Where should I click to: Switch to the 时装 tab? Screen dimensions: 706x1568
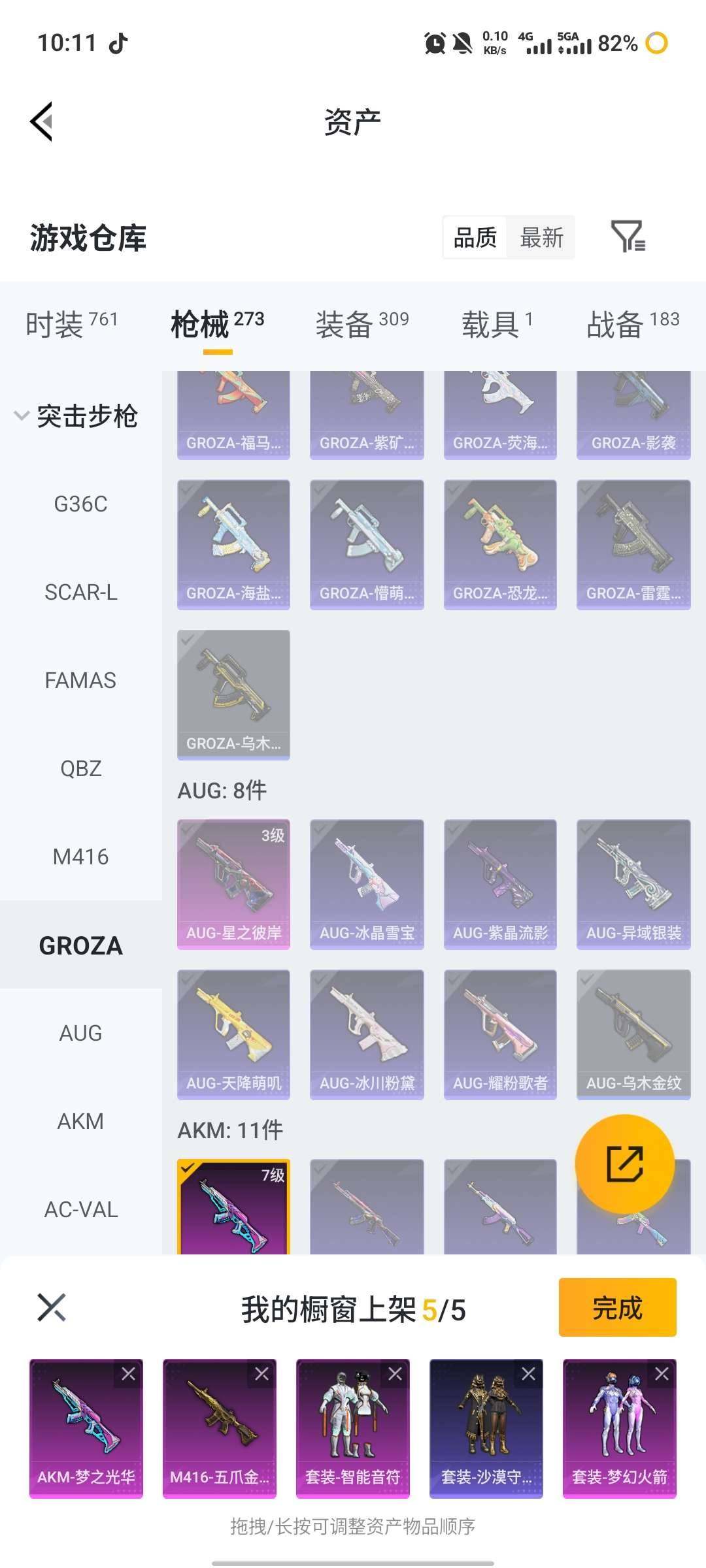pyautogui.click(x=71, y=323)
